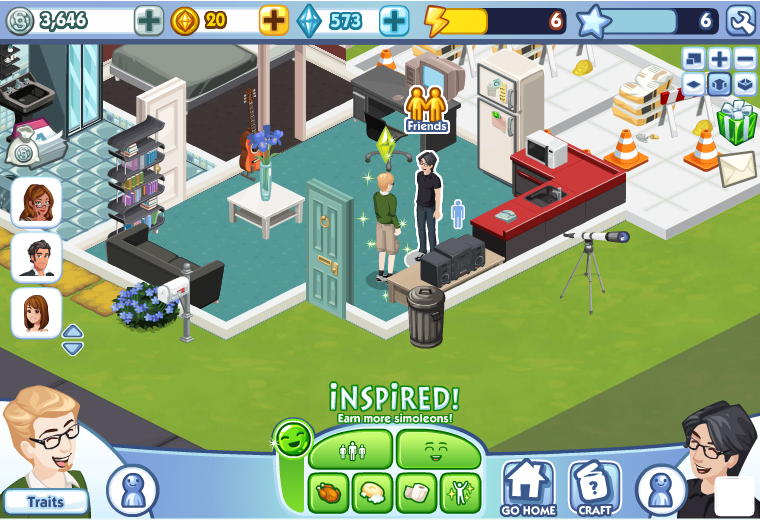Zoom in on the house view
This screenshot has width=760, height=520.
pos(720,59)
